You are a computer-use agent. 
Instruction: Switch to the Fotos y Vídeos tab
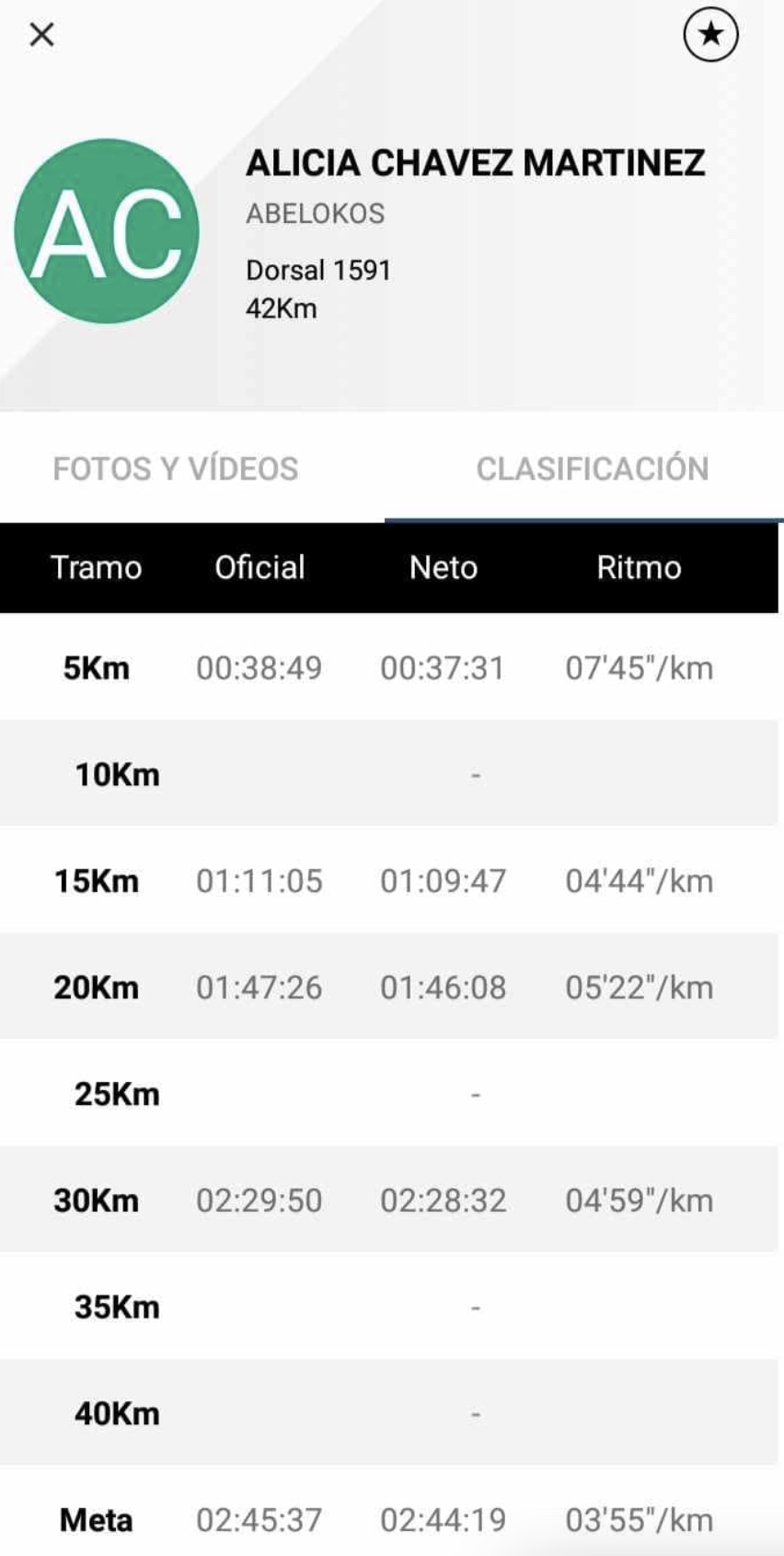(x=176, y=469)
